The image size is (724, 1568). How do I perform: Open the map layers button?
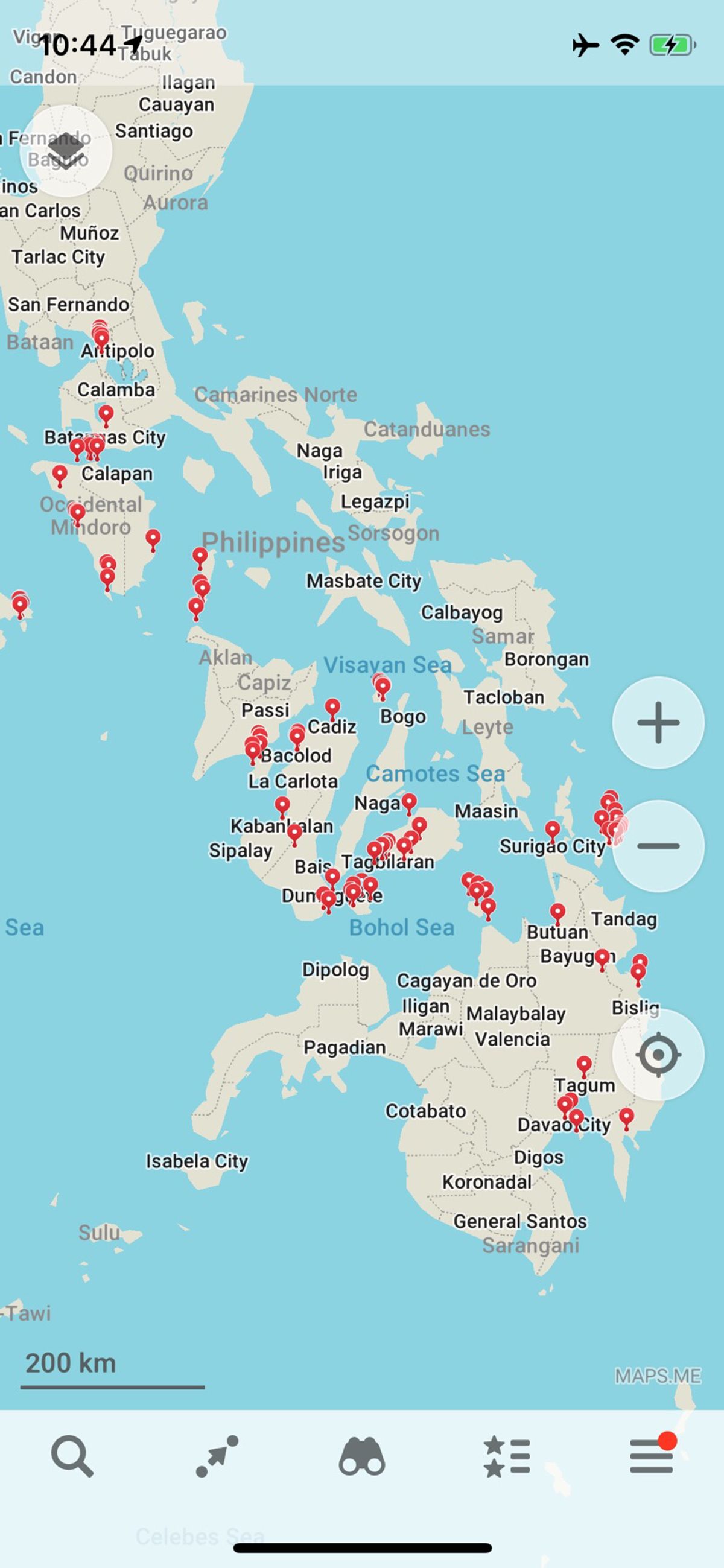(66, 150)
